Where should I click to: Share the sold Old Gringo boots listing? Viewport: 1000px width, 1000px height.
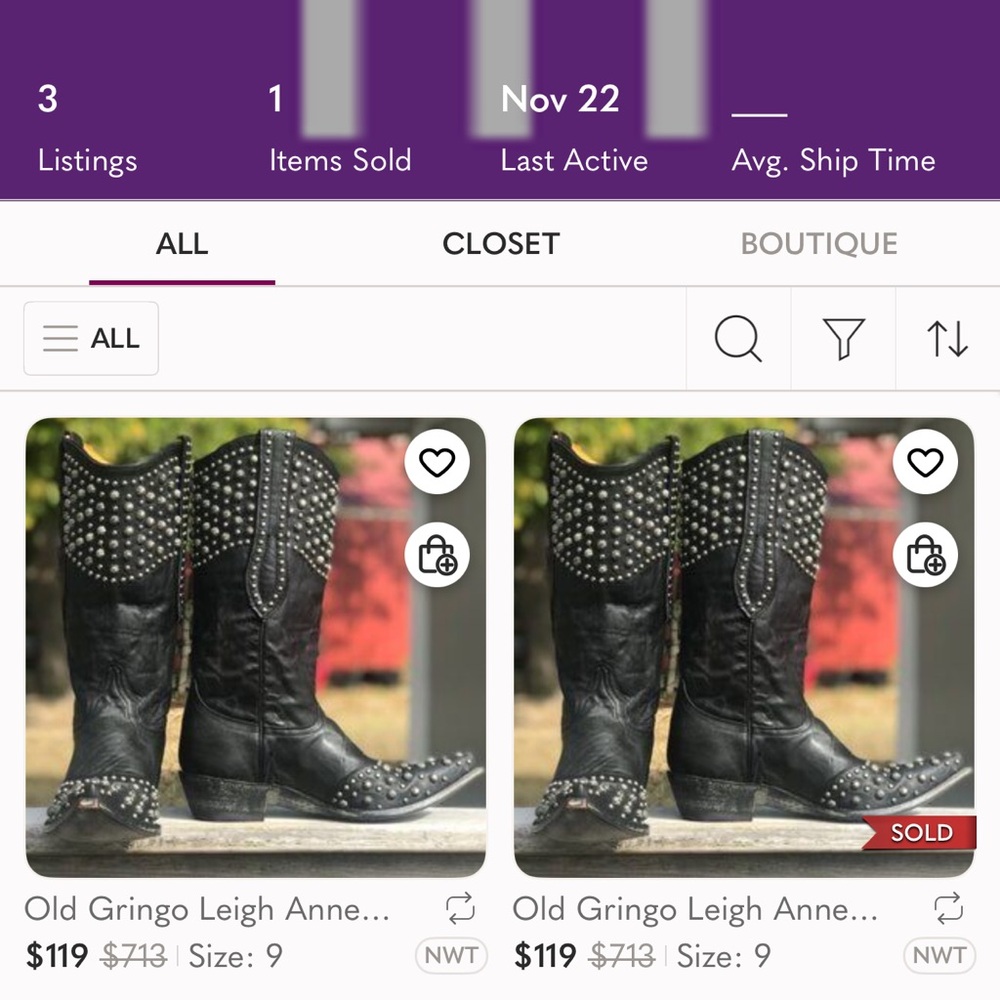[x=948, y=908]
